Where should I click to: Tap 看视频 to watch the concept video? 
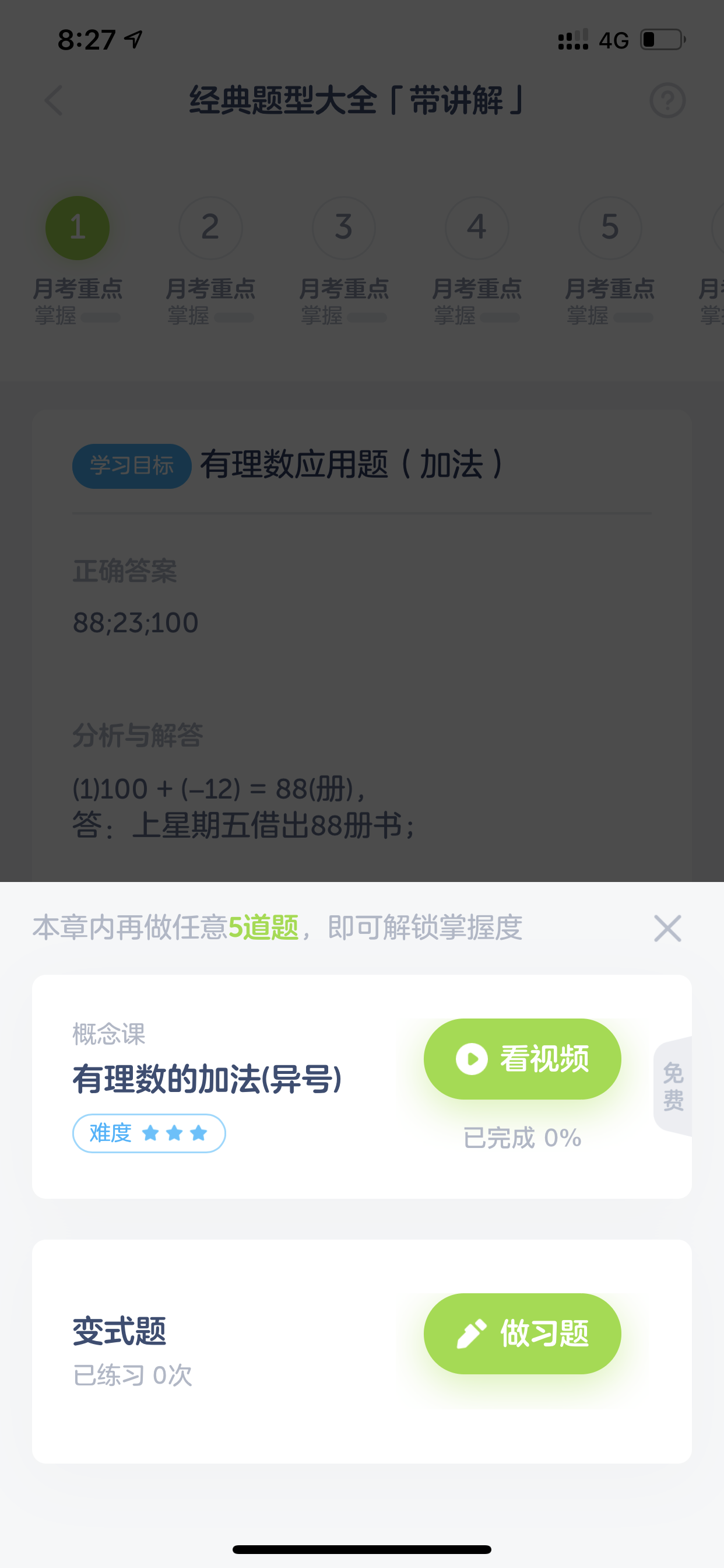pyautogui.click(x=522, y=1059)
